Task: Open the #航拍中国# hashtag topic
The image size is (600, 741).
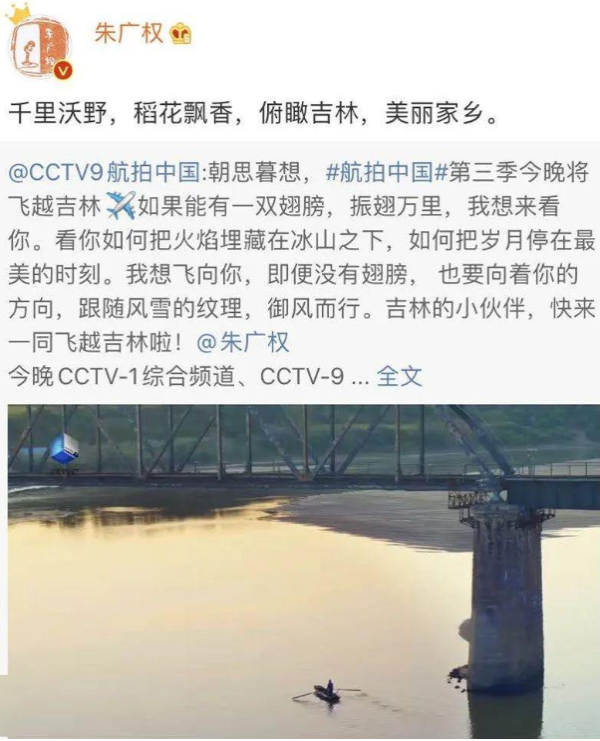Action: [390, 172]
